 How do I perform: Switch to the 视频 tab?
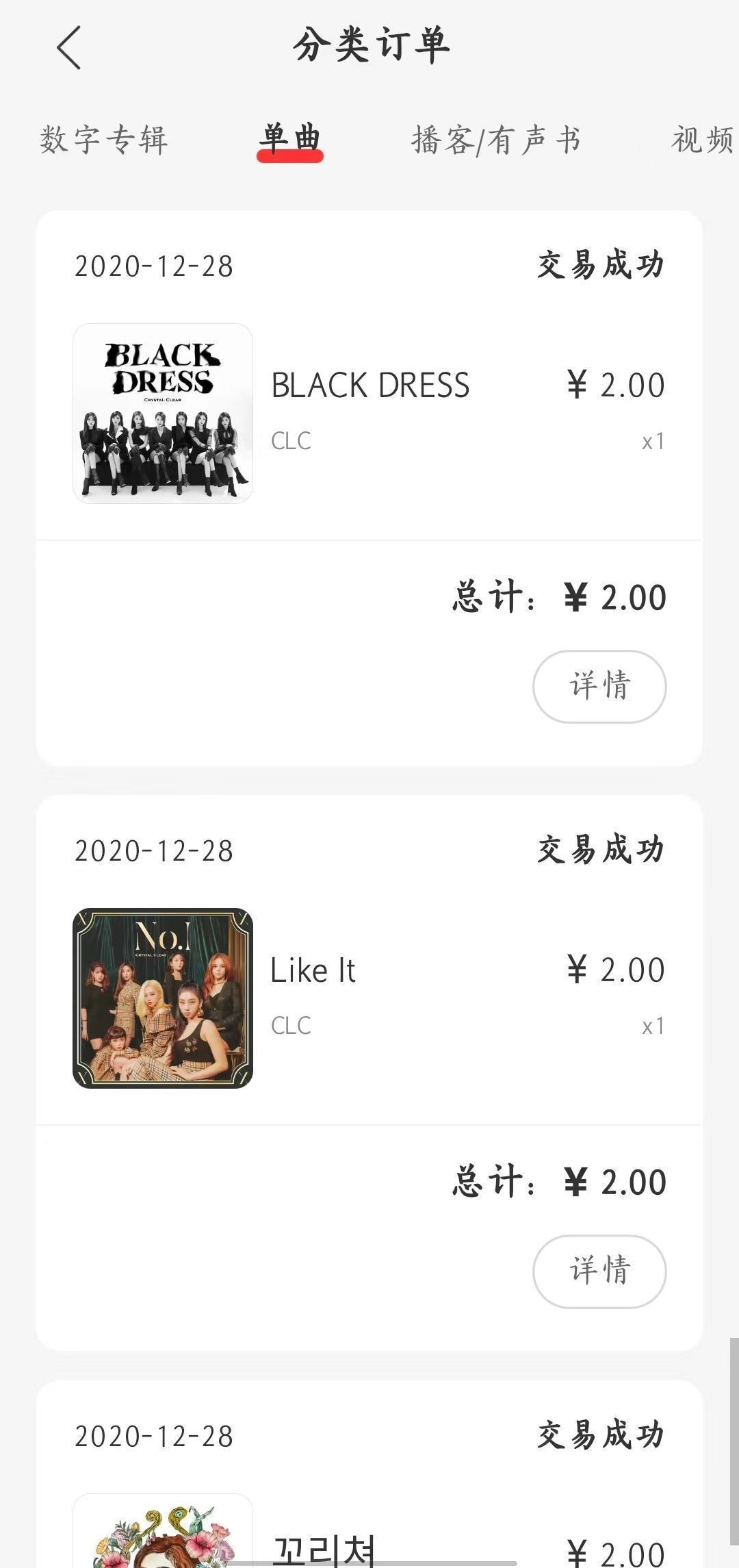(x=702, y=140)
